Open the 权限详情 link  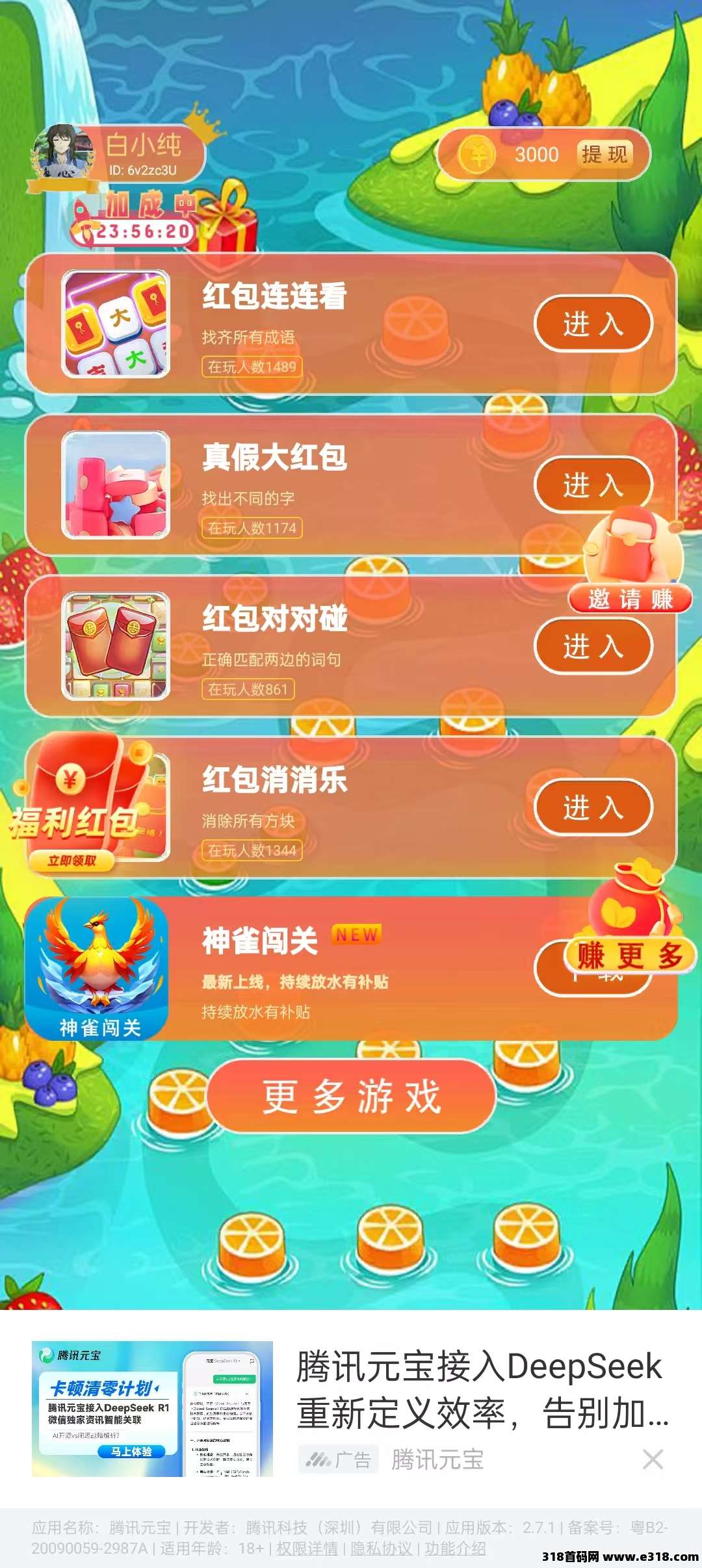pyautogui.click(x=307, y=1548)
